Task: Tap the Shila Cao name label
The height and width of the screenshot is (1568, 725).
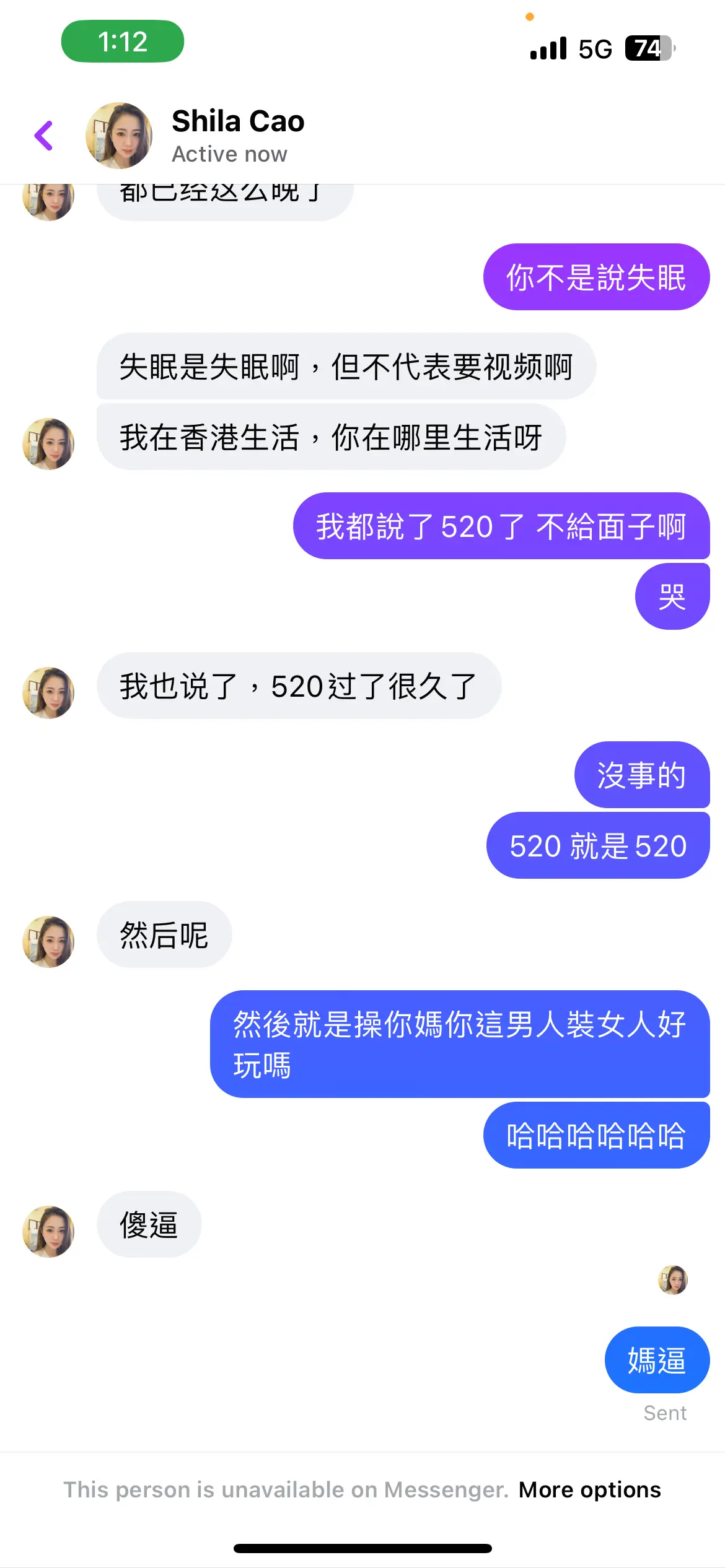Action: pyautogui.click(x=238, y=121)
